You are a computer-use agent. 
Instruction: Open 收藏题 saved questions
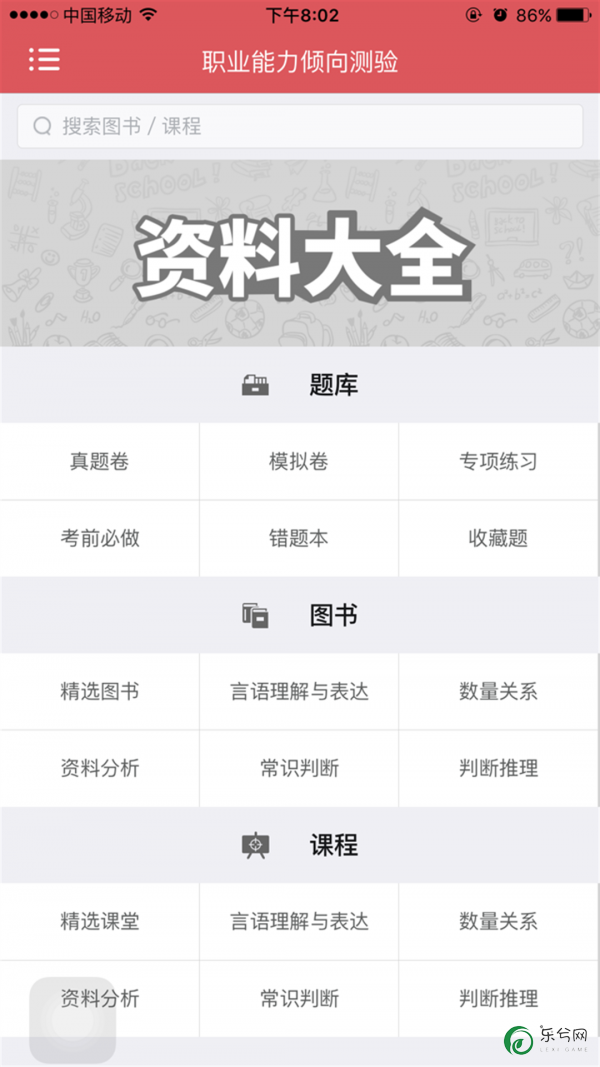(x=498, y=538)
